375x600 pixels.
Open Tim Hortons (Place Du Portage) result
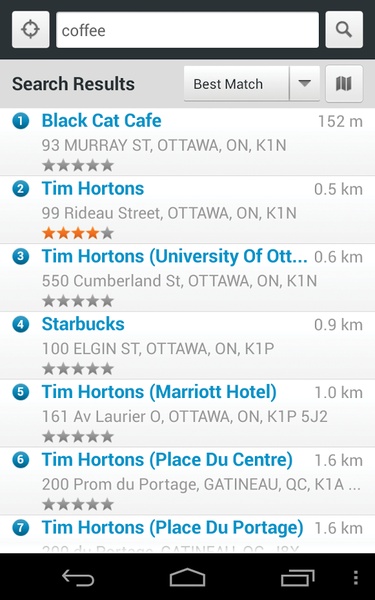point(188,534)
